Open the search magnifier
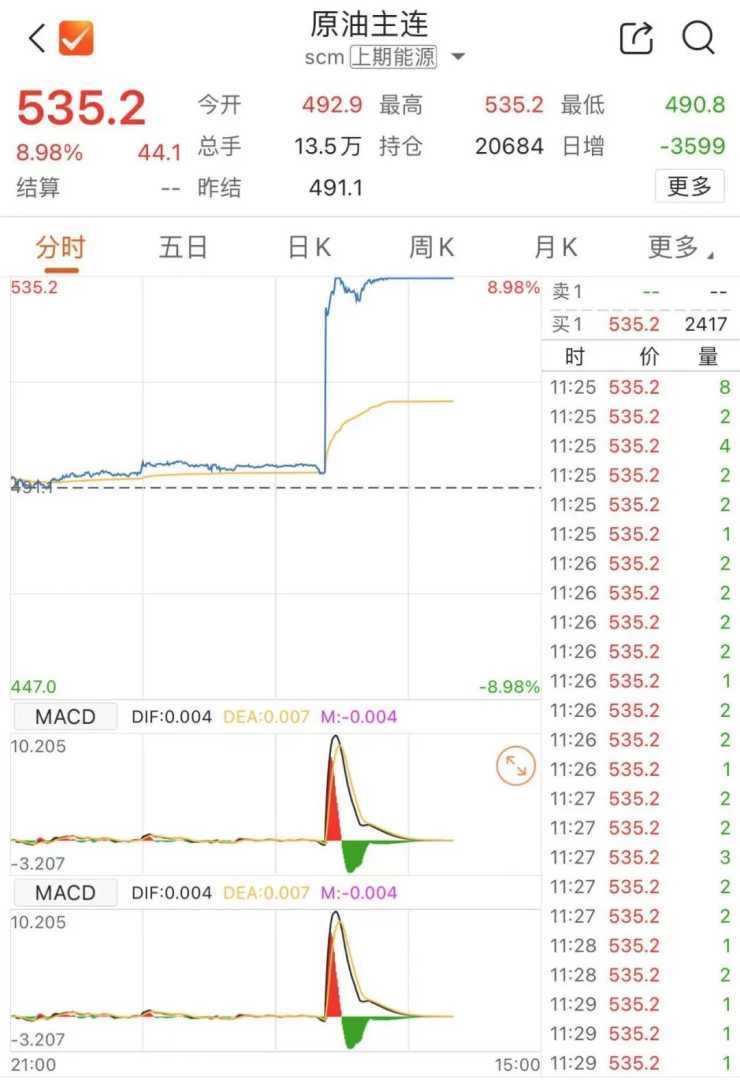The height and width of the screenshot is (1080, 740). tap(698, 39)
